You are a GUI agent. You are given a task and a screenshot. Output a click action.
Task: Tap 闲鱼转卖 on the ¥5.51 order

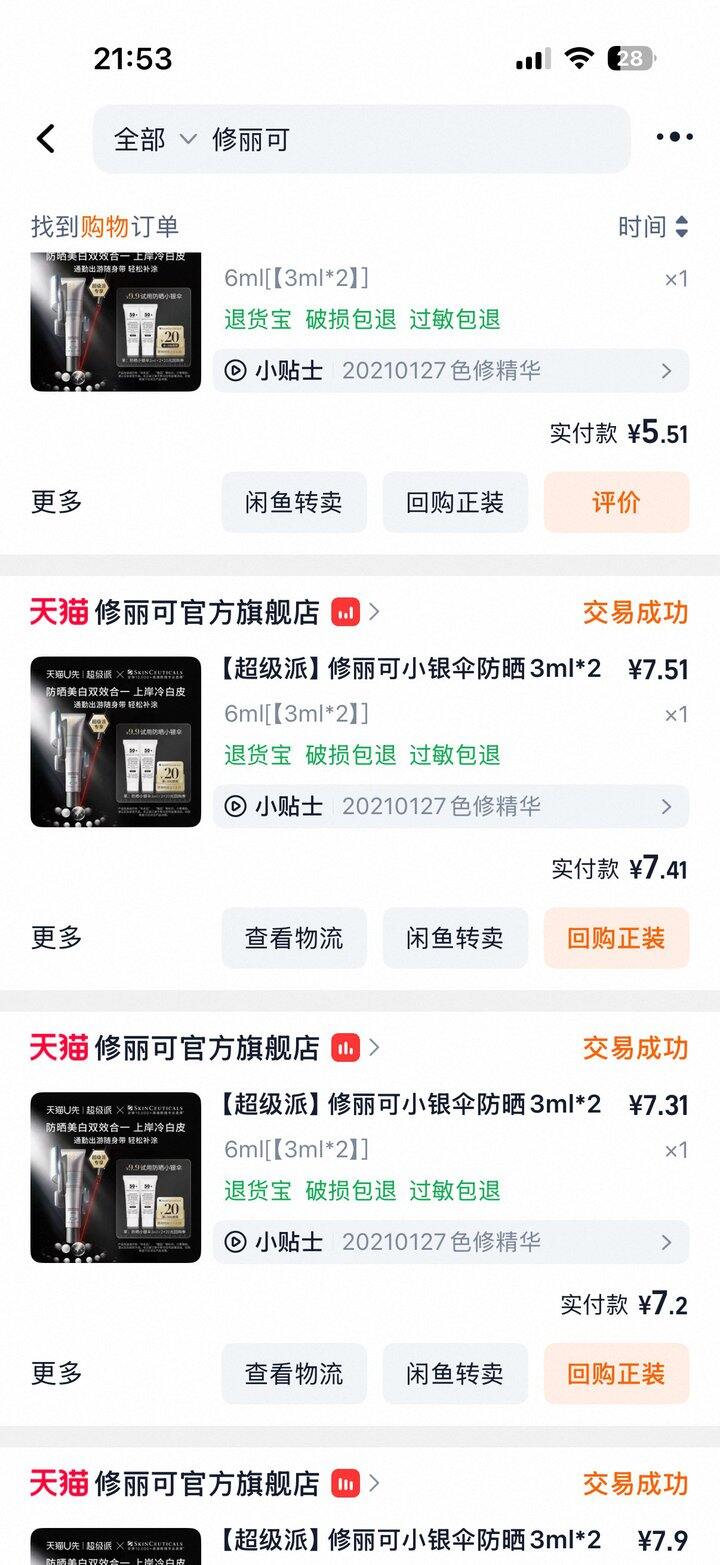(x=294, y=502)
